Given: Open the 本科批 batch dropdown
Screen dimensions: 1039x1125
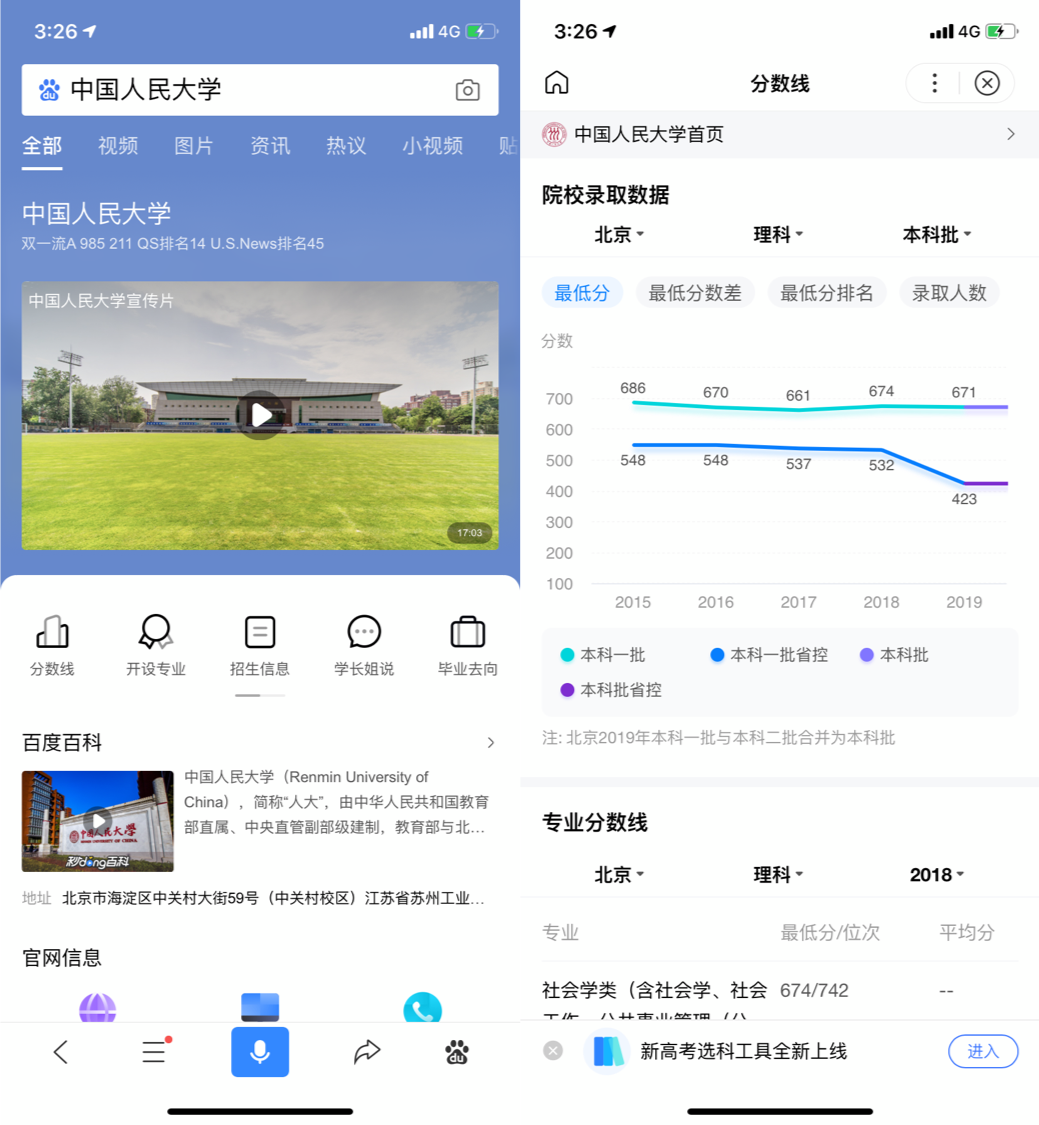Looking at the screenshot, I should 937,235.
